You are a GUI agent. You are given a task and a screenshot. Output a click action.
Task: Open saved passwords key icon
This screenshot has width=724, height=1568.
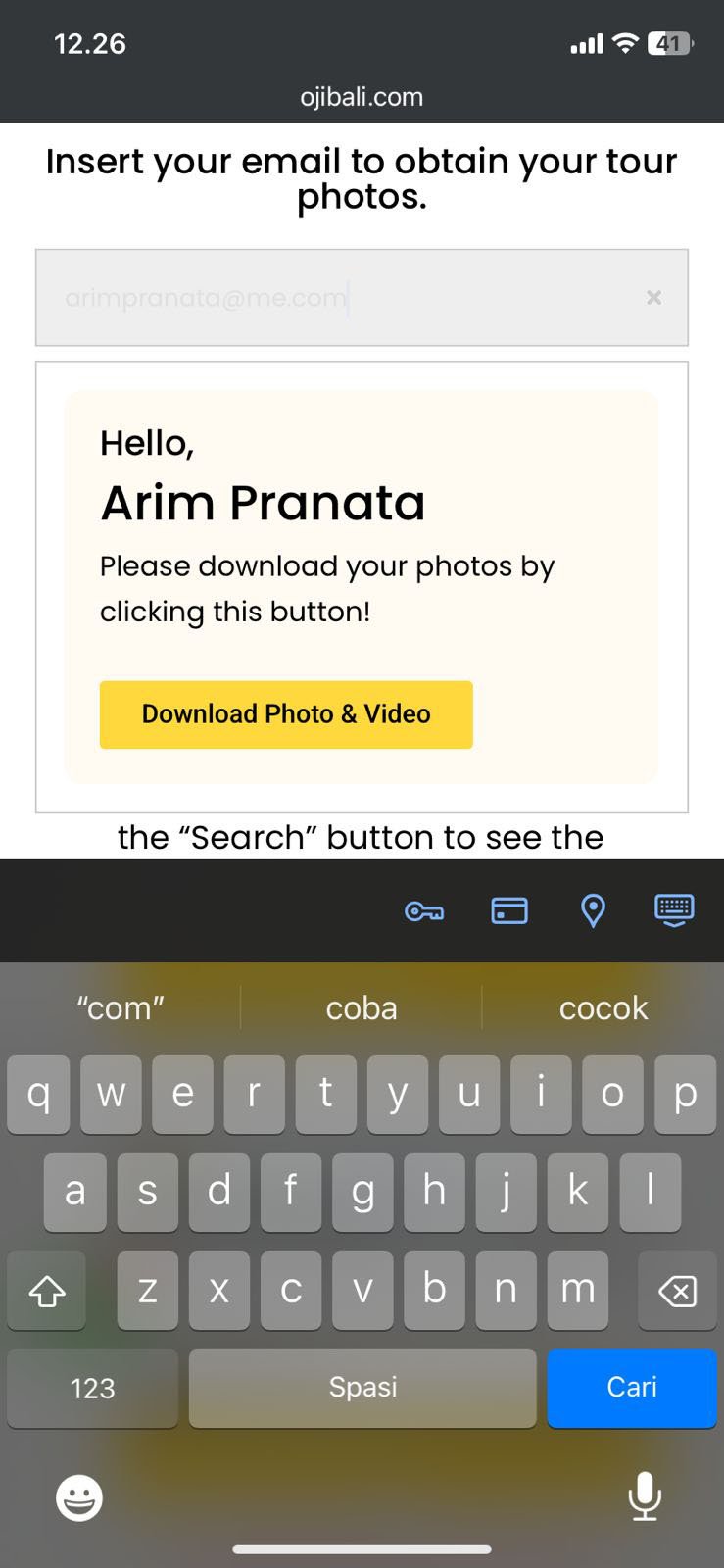click(423, 911)
